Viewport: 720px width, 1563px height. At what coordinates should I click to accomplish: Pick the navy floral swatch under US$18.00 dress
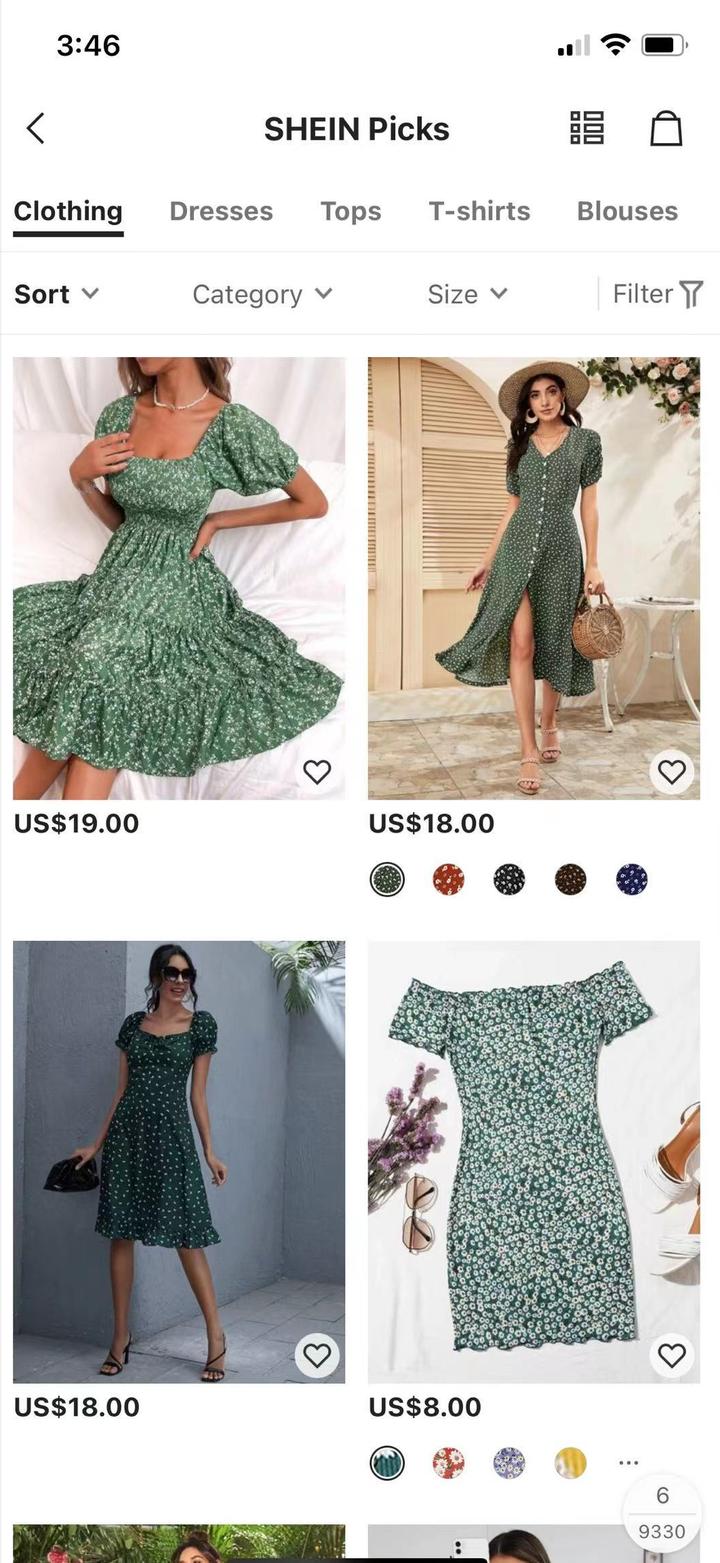pyautogui.click(x=631, y=880)
